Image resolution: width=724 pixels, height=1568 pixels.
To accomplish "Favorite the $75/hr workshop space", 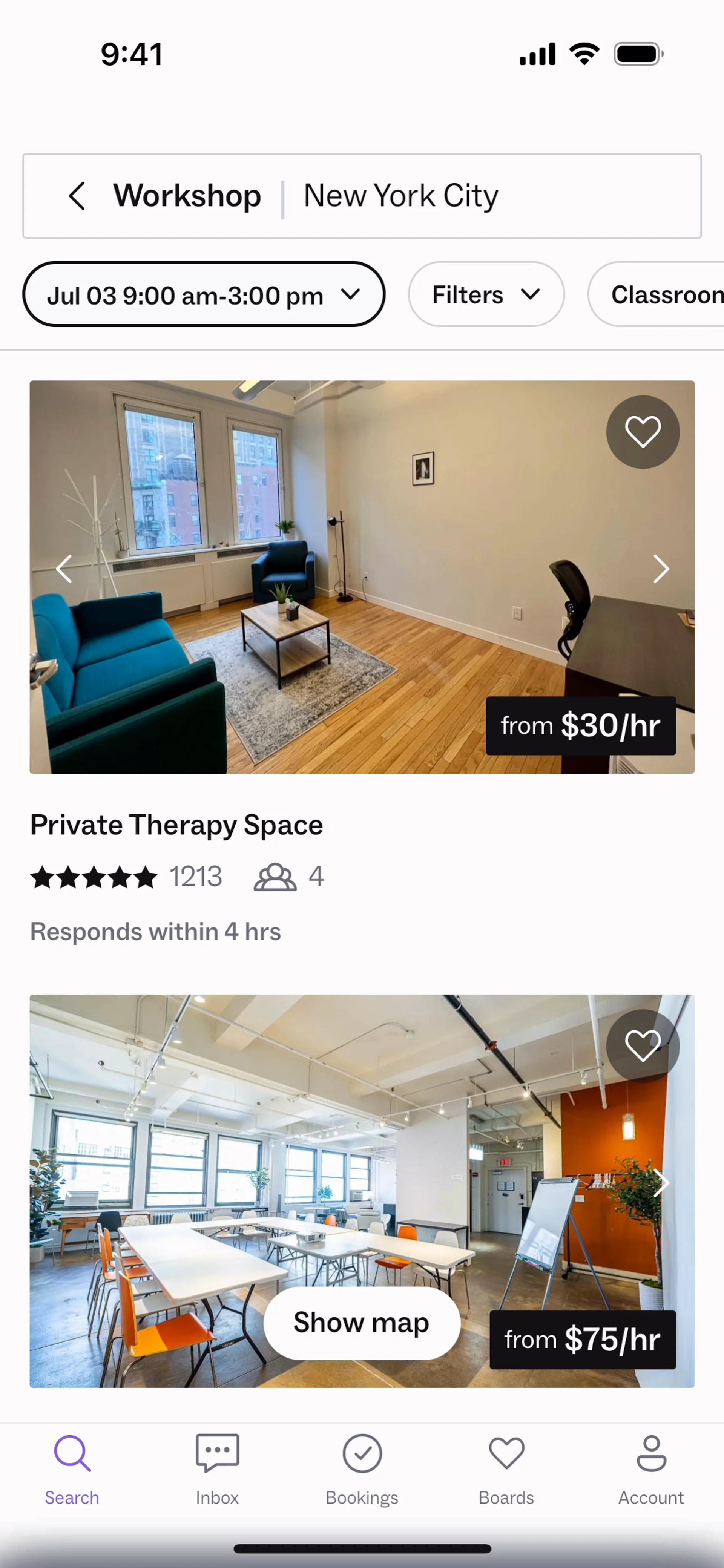I will [x=643, y=1046].
